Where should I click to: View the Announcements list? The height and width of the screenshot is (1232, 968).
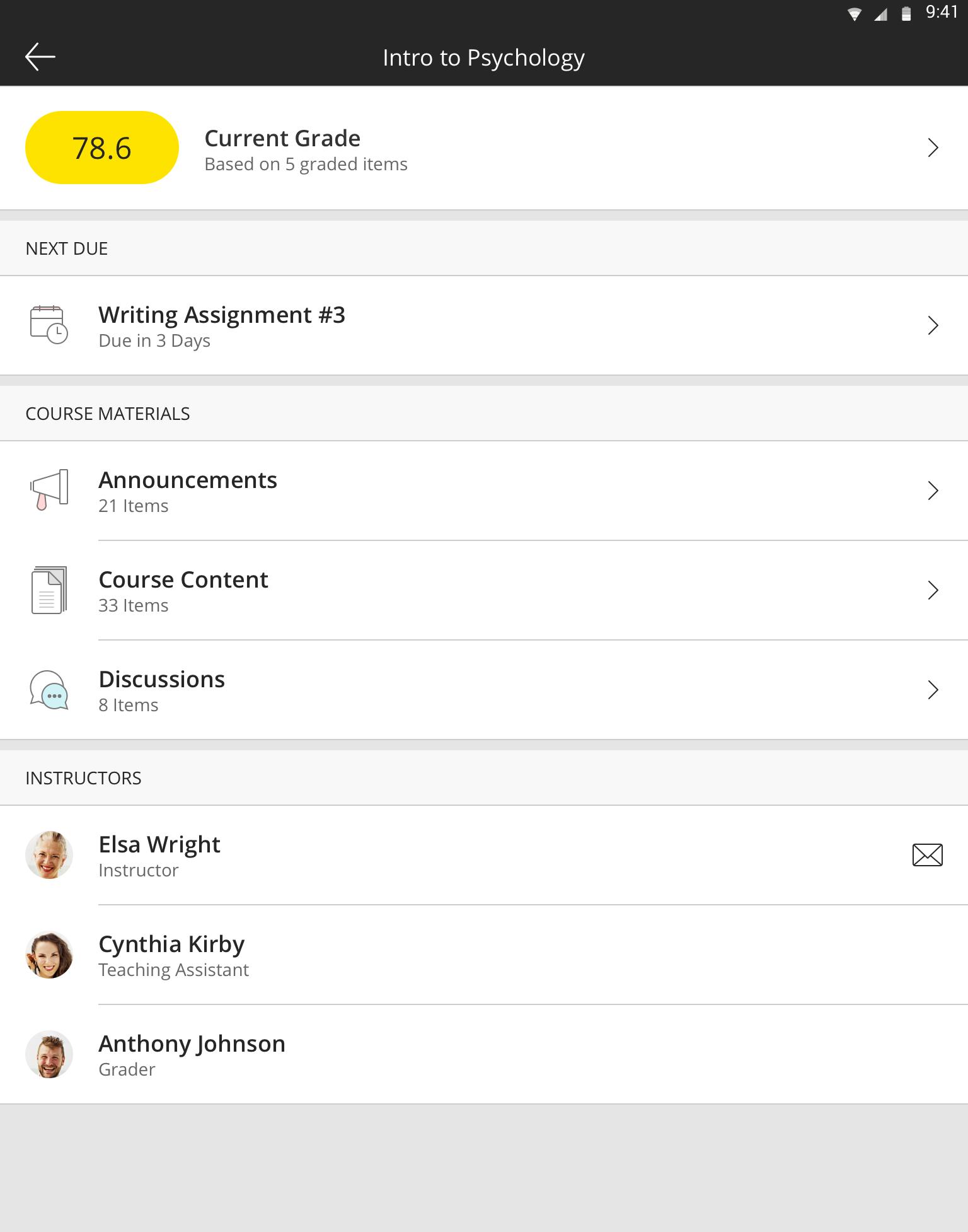coord(483,491)
